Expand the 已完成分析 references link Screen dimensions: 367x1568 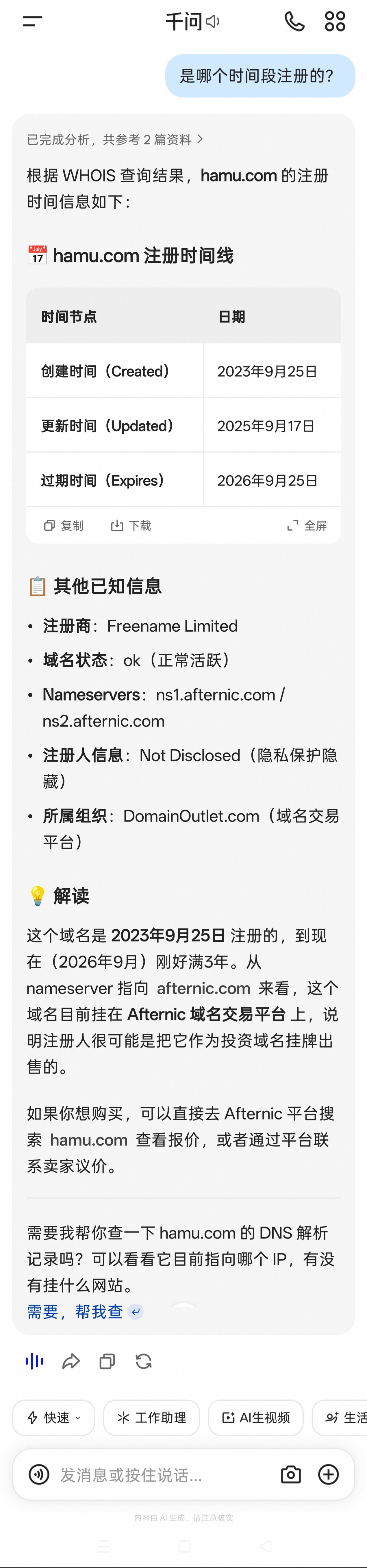(115, 139)
